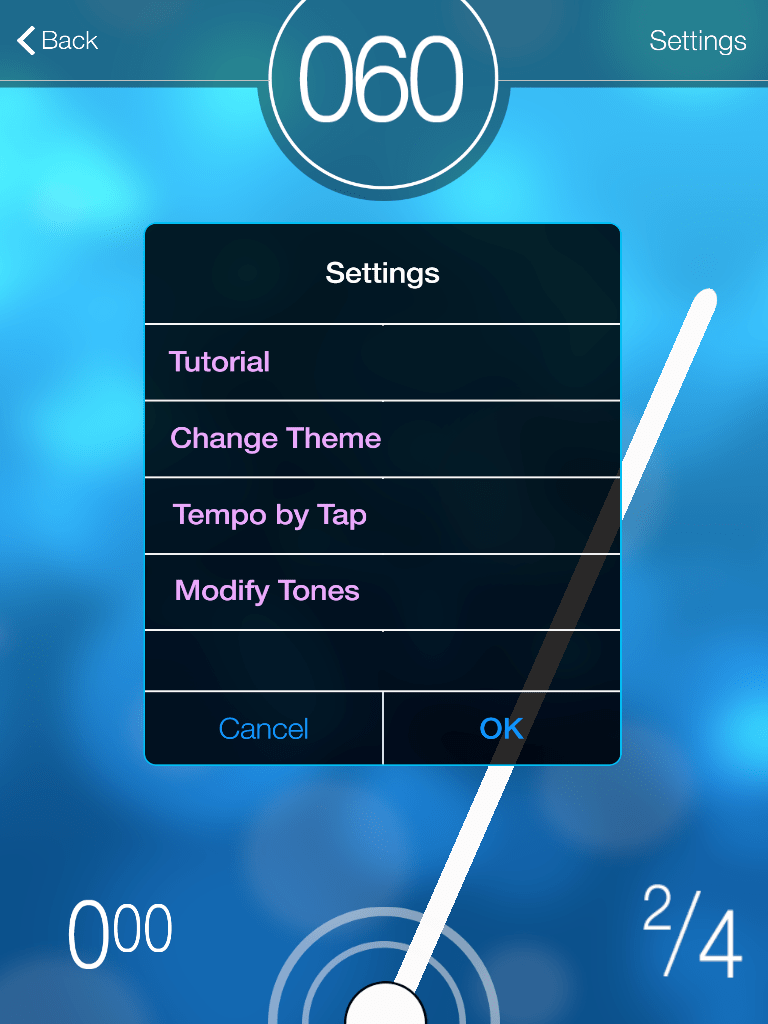Open the Settings menu from the top bar
The width and height of the screenshot is (768, 1024).
tap(699, 40)
